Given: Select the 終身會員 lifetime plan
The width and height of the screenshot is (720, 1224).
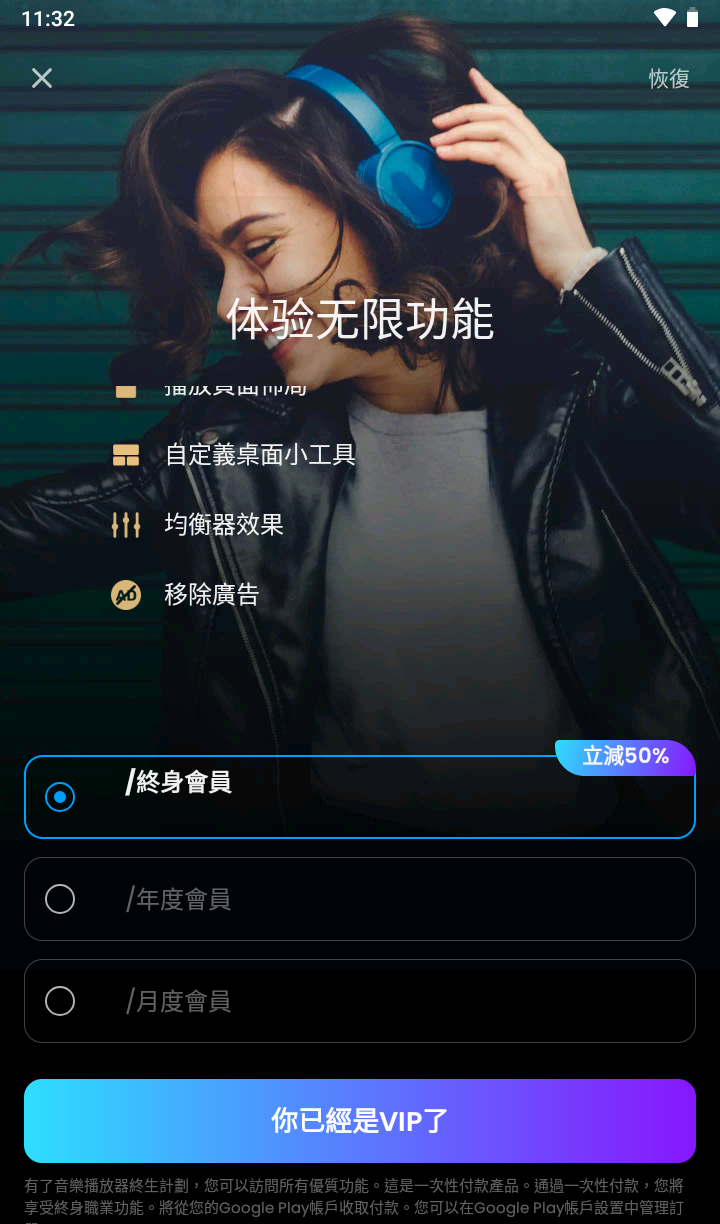Looking at the screenshot, I should (x=359, y=797).
